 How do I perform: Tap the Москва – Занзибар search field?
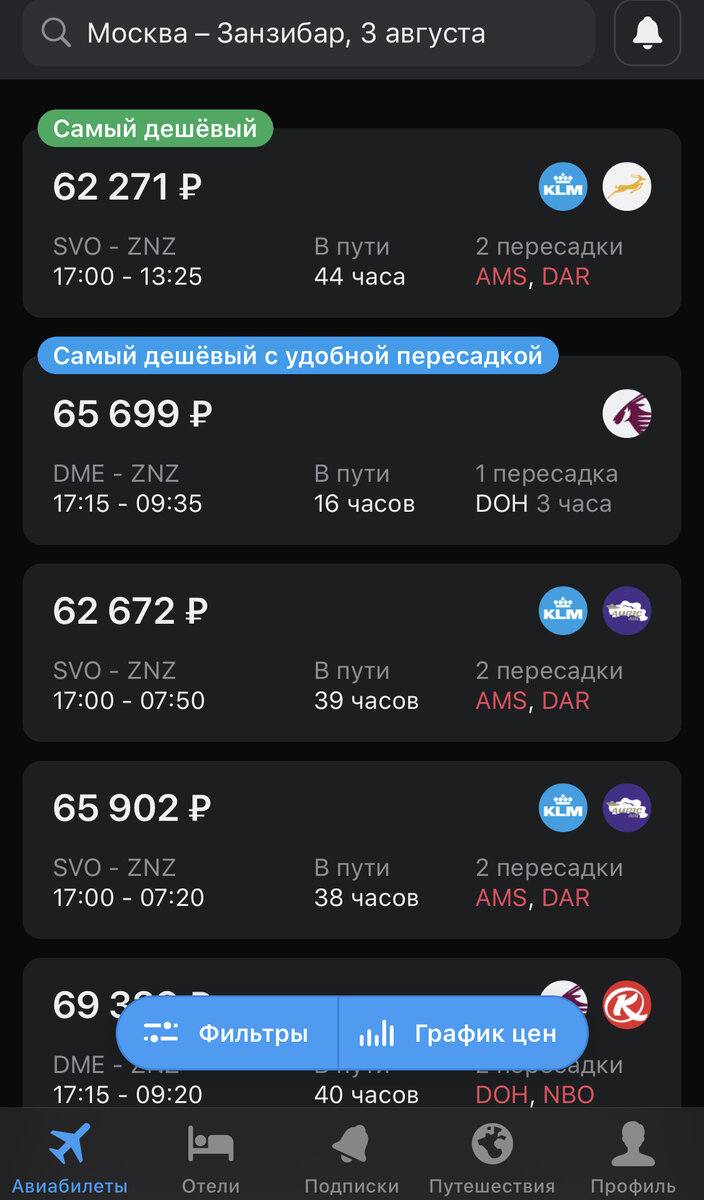308,33
